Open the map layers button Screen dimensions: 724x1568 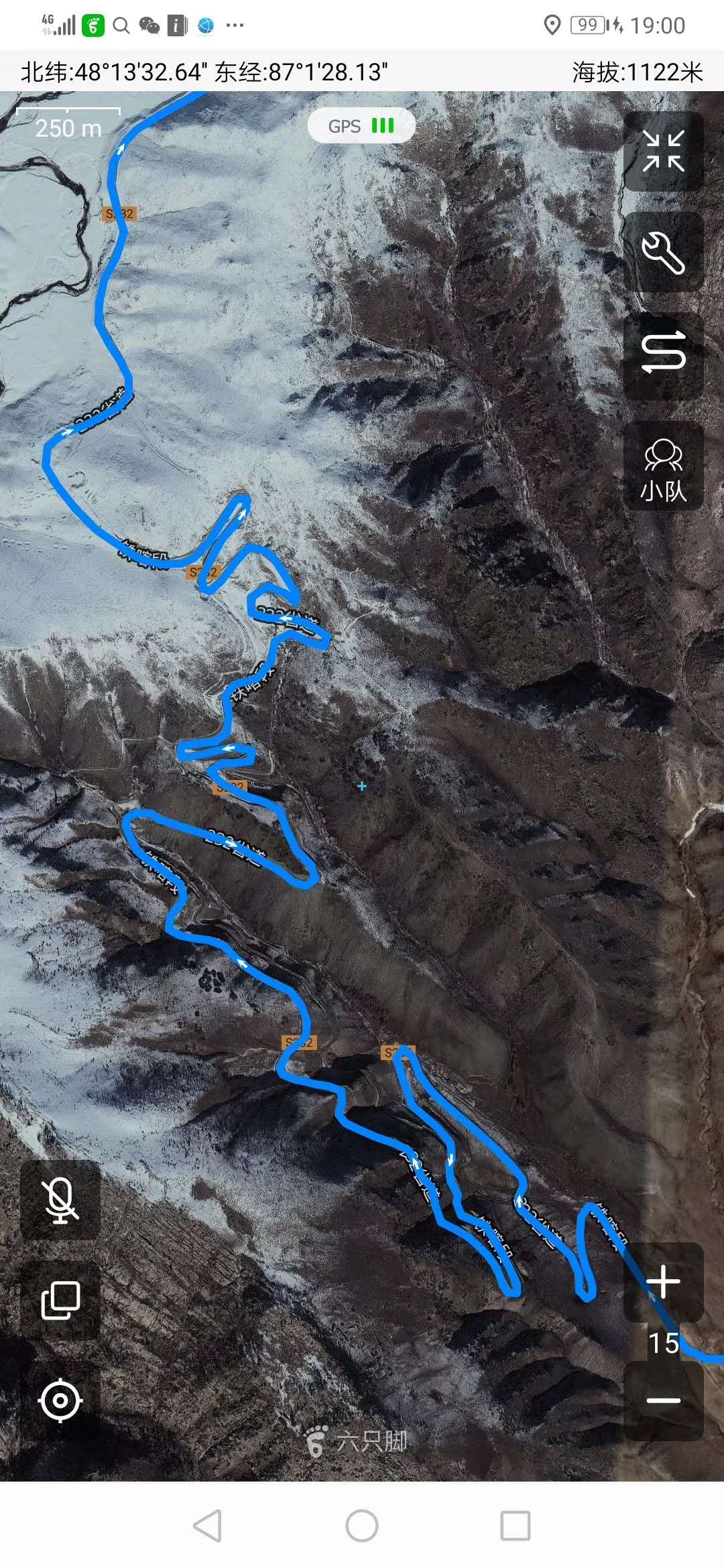pos(60,1300)
